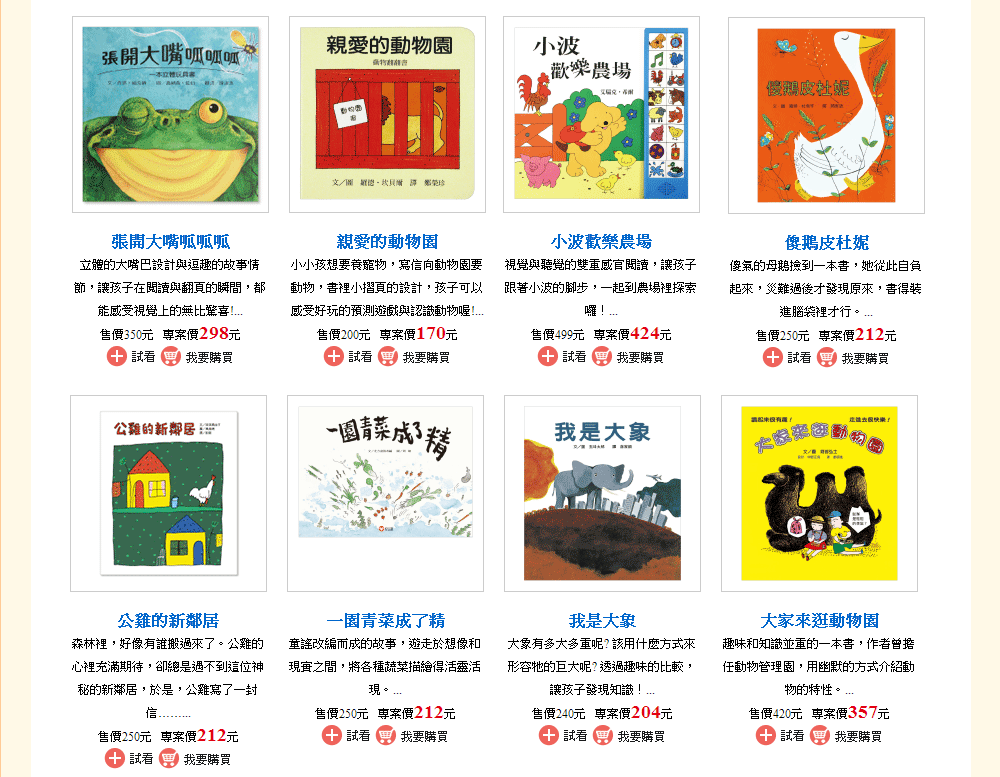Open the 親愛的動物園 title link

(x=387, y=242)
